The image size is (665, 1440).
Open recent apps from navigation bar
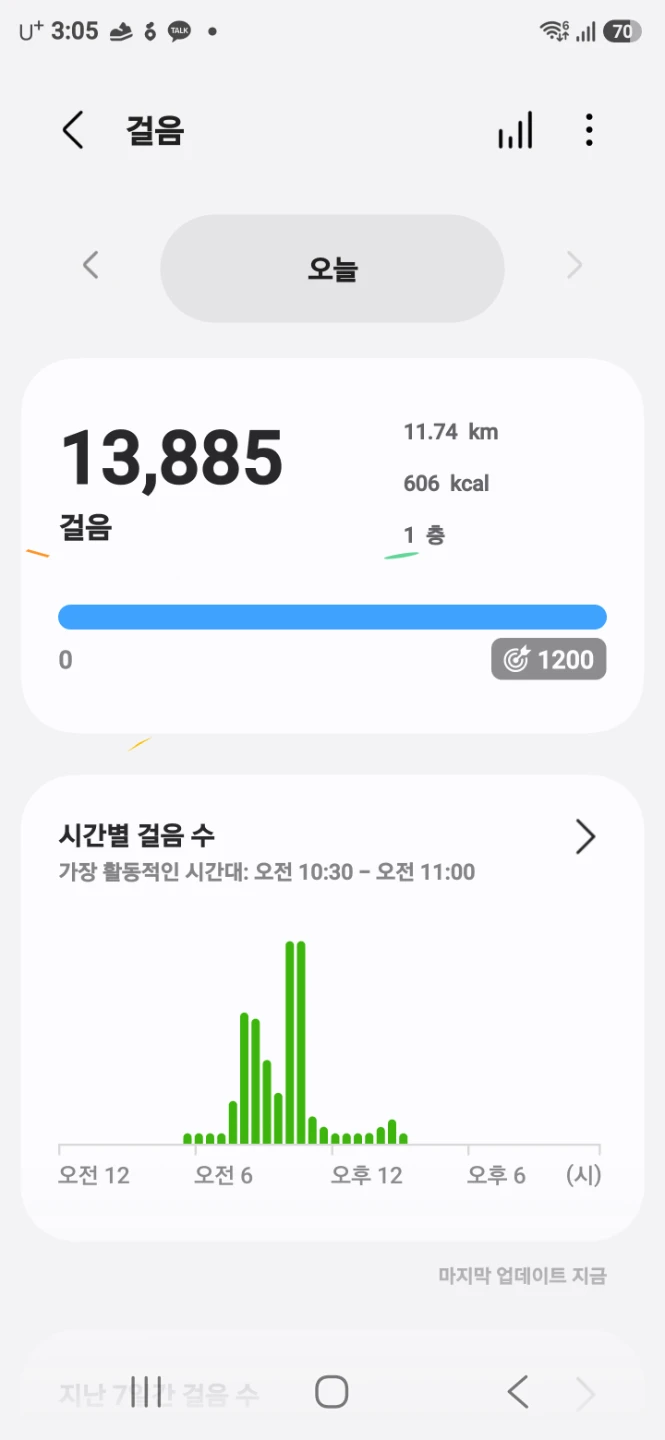146,1392
